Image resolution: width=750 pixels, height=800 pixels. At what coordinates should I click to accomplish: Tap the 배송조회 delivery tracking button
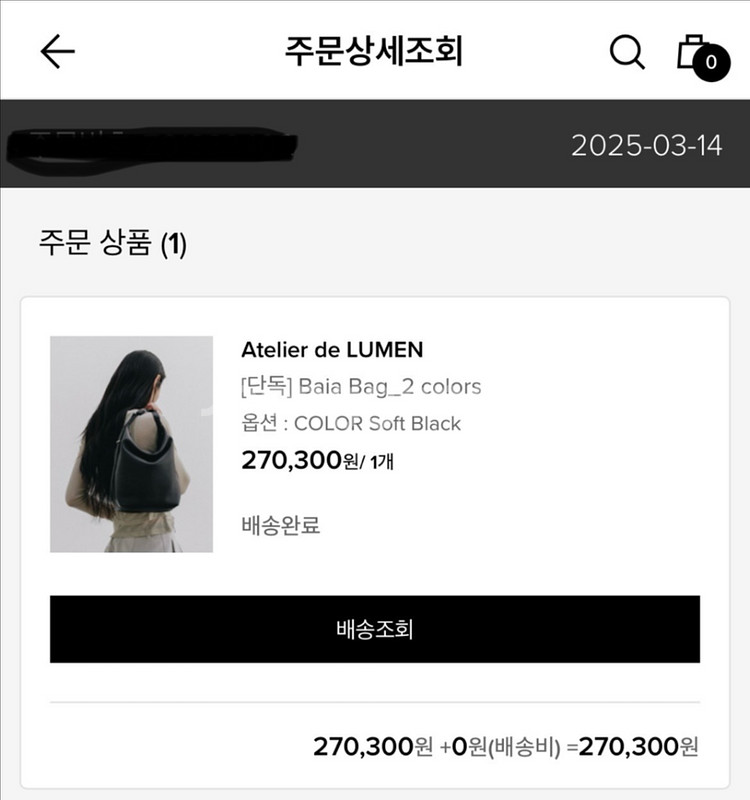375,629
